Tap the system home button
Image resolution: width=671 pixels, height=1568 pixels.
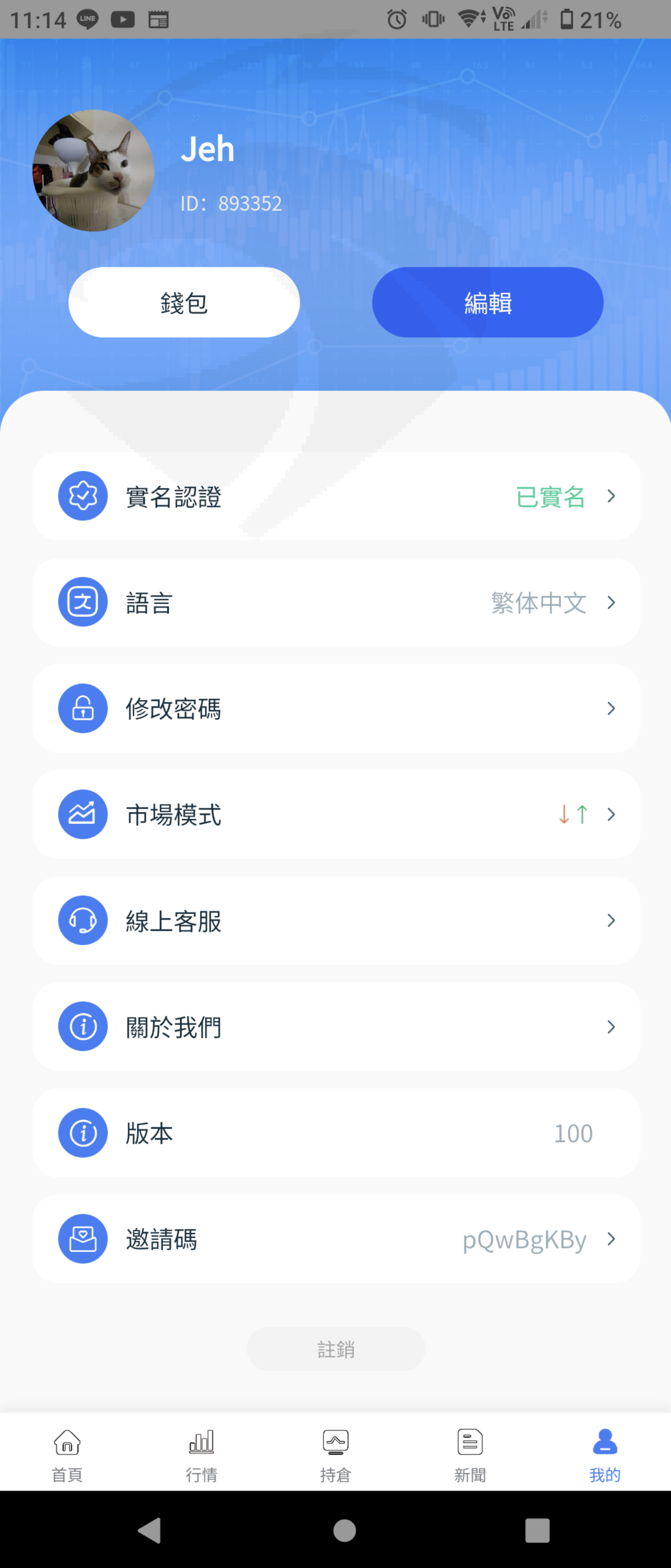pyautogui.click(x=344, y=1530)
